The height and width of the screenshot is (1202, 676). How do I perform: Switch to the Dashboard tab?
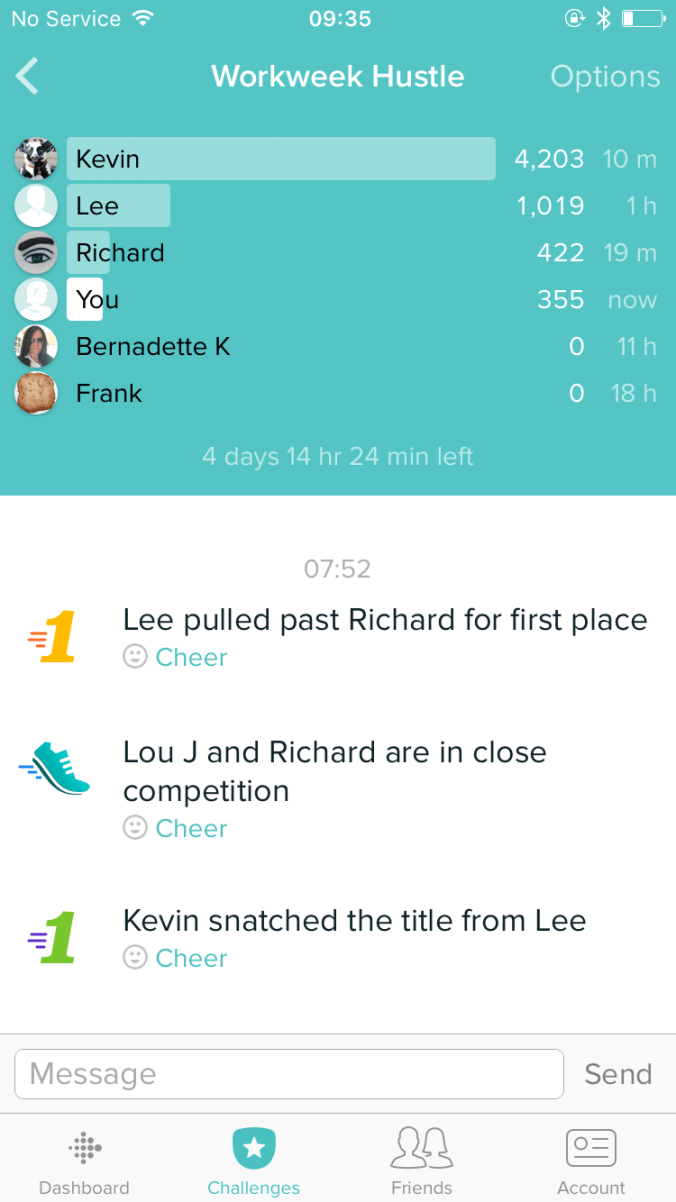(84, 1162)
